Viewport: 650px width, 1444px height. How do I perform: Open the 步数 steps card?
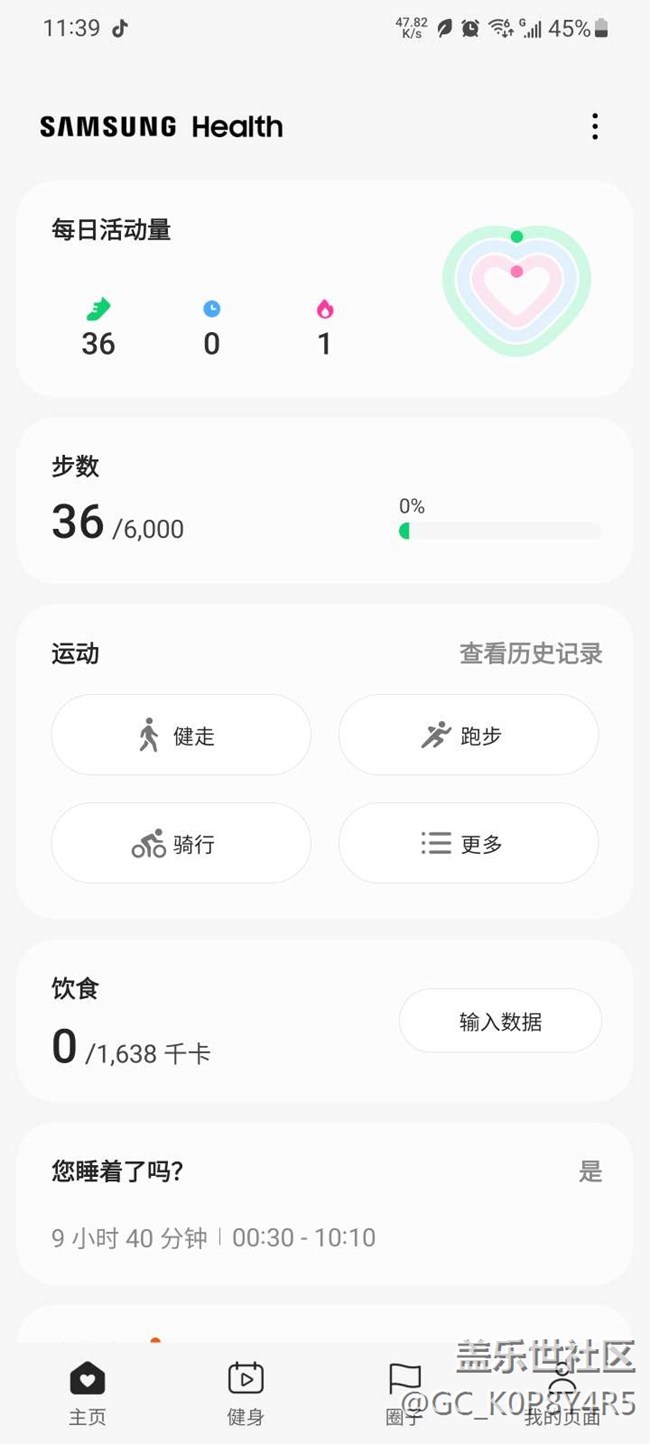pyautogui.click(x=325, y=501)
